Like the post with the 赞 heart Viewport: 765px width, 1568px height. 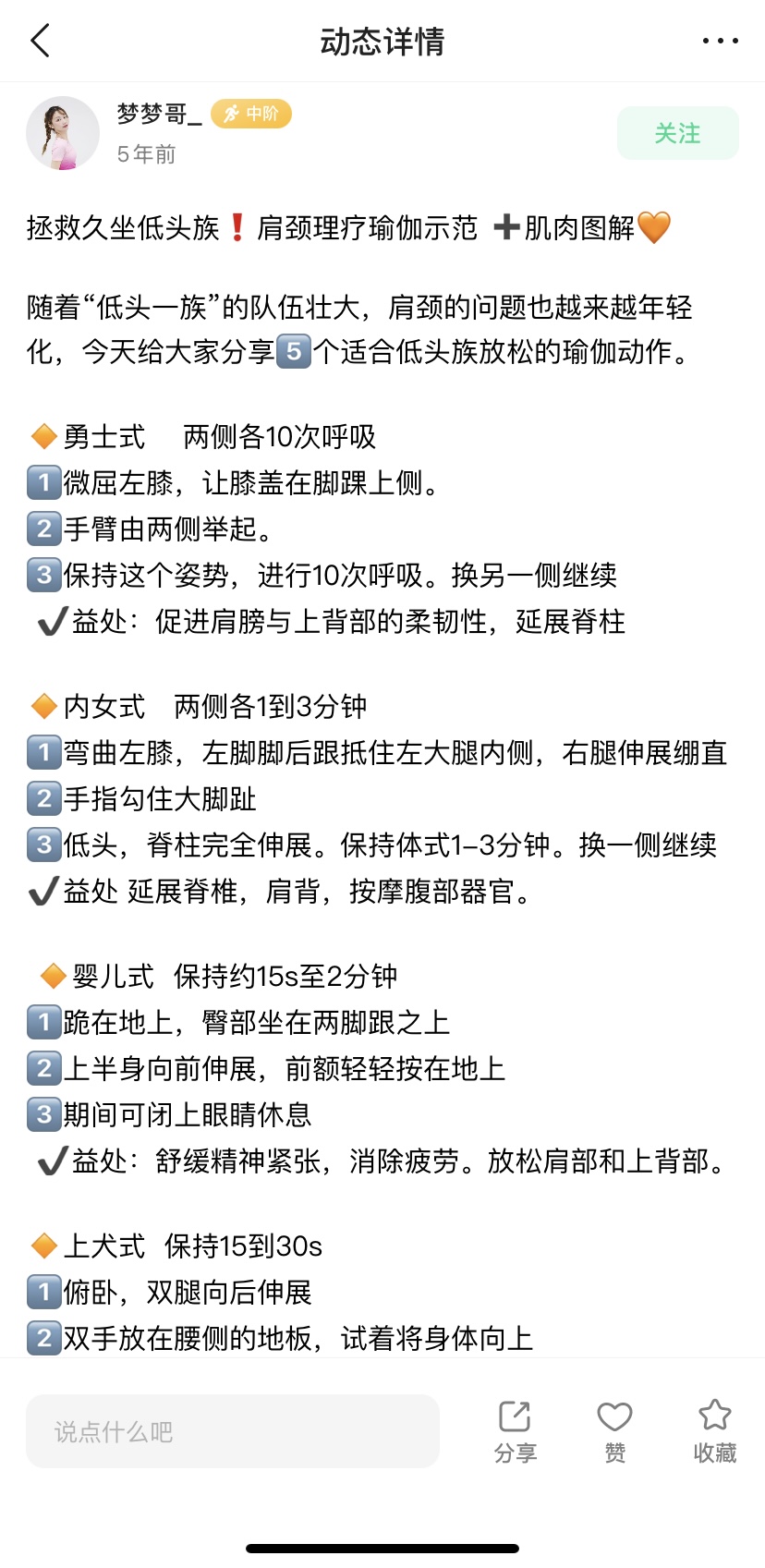614,1432
